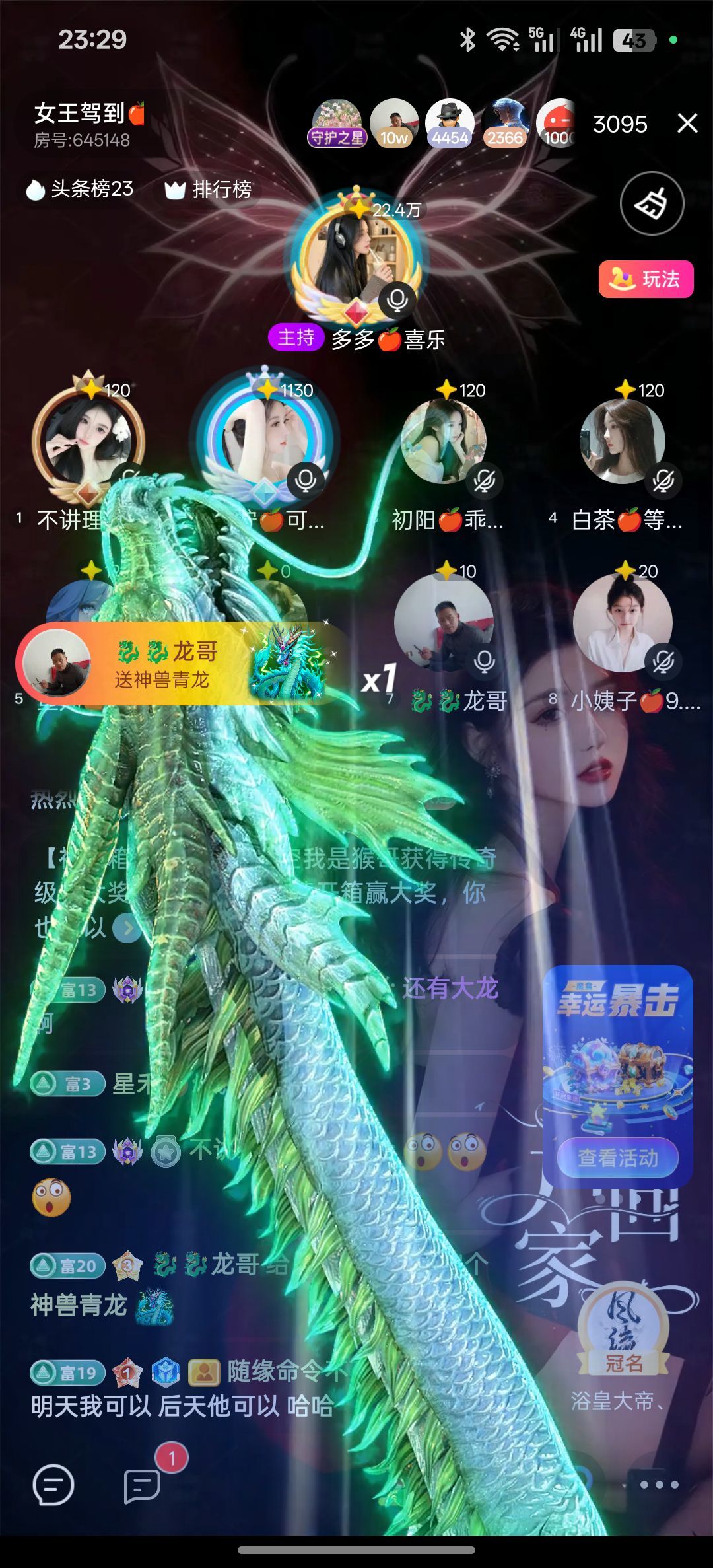Open the 查看活动 button on 幸运暴击

pos(618,1158)
